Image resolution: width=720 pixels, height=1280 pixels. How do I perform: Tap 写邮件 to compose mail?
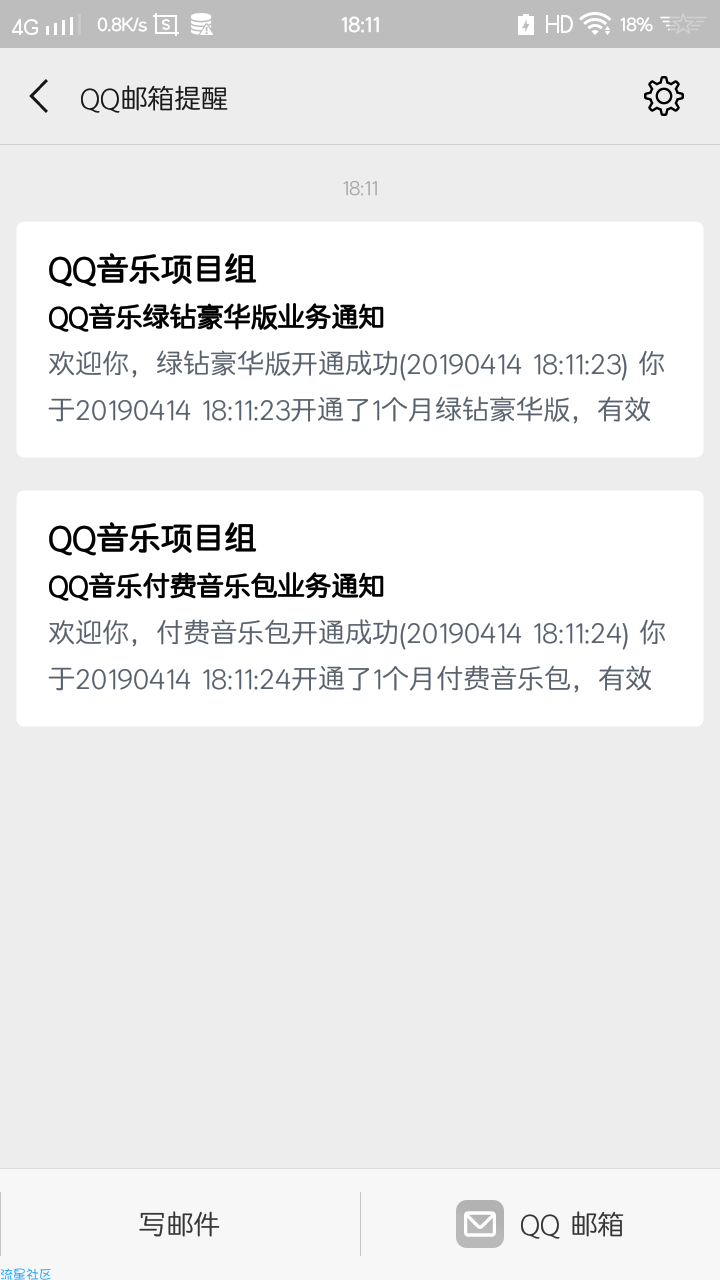(x=180, y=1224)
